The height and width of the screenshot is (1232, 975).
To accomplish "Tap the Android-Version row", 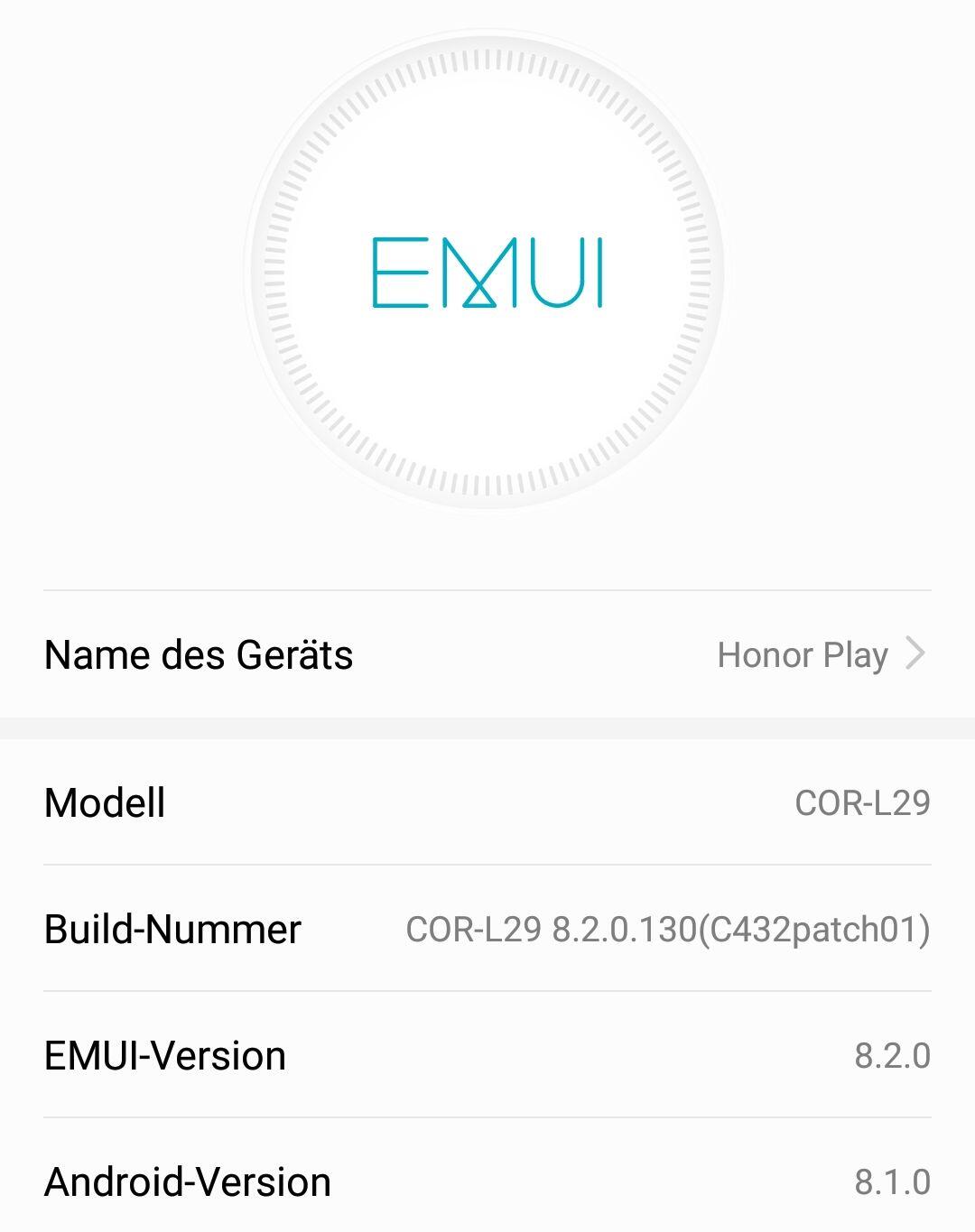I will pos(487,1181).
